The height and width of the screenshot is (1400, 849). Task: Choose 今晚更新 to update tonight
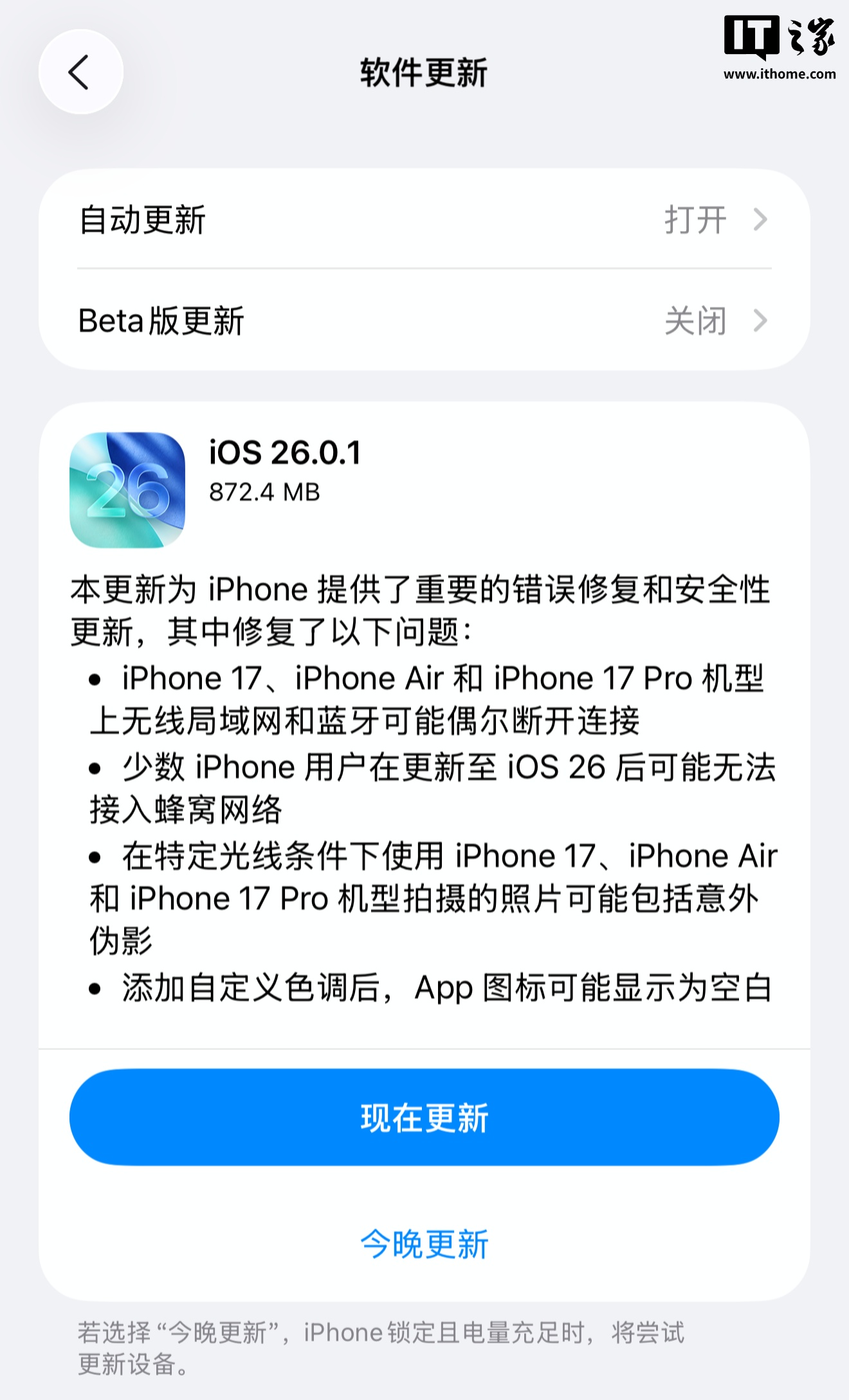click(424, 1244)
